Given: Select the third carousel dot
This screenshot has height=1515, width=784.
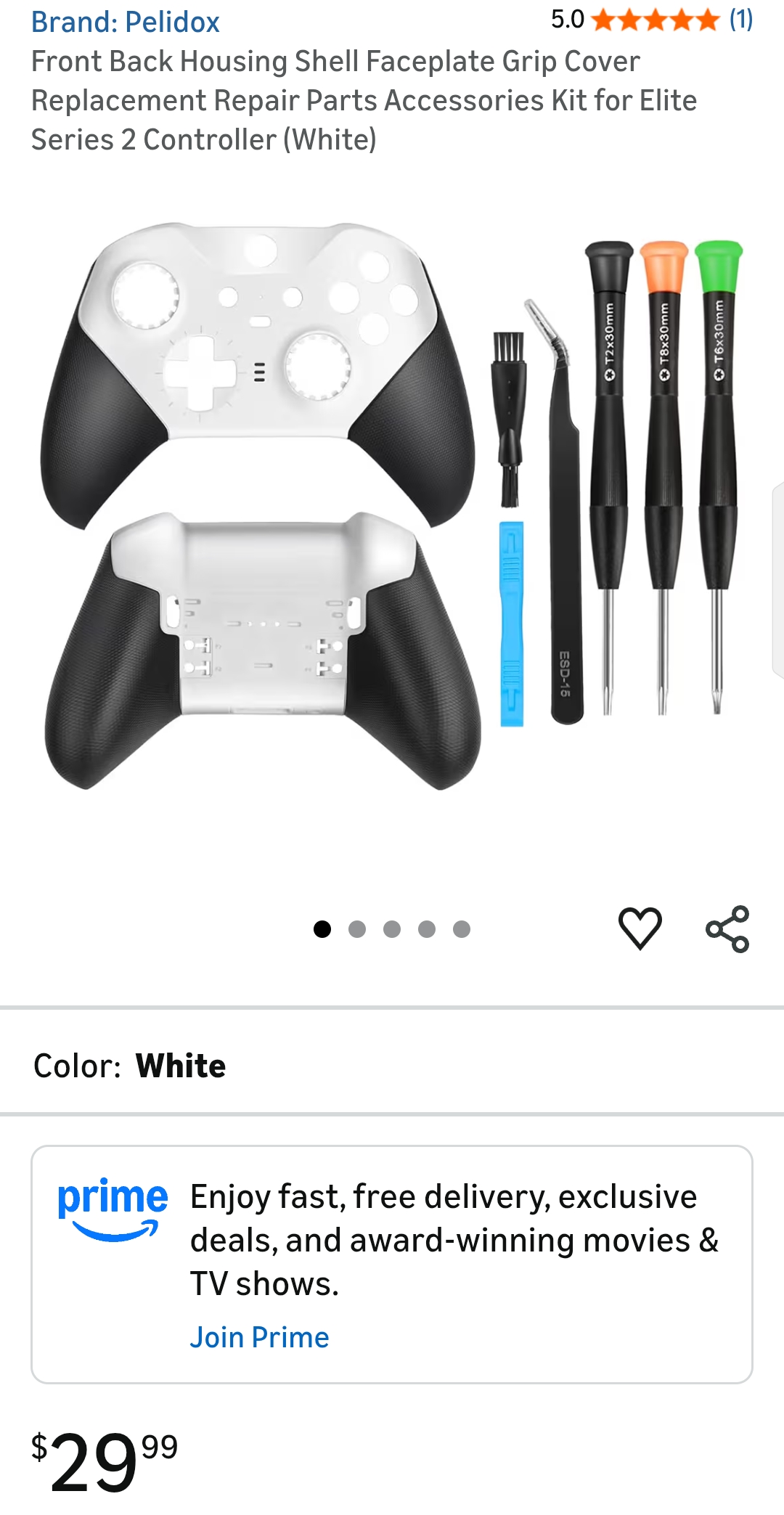Looking at the screenshot, I should click(391, 928).
